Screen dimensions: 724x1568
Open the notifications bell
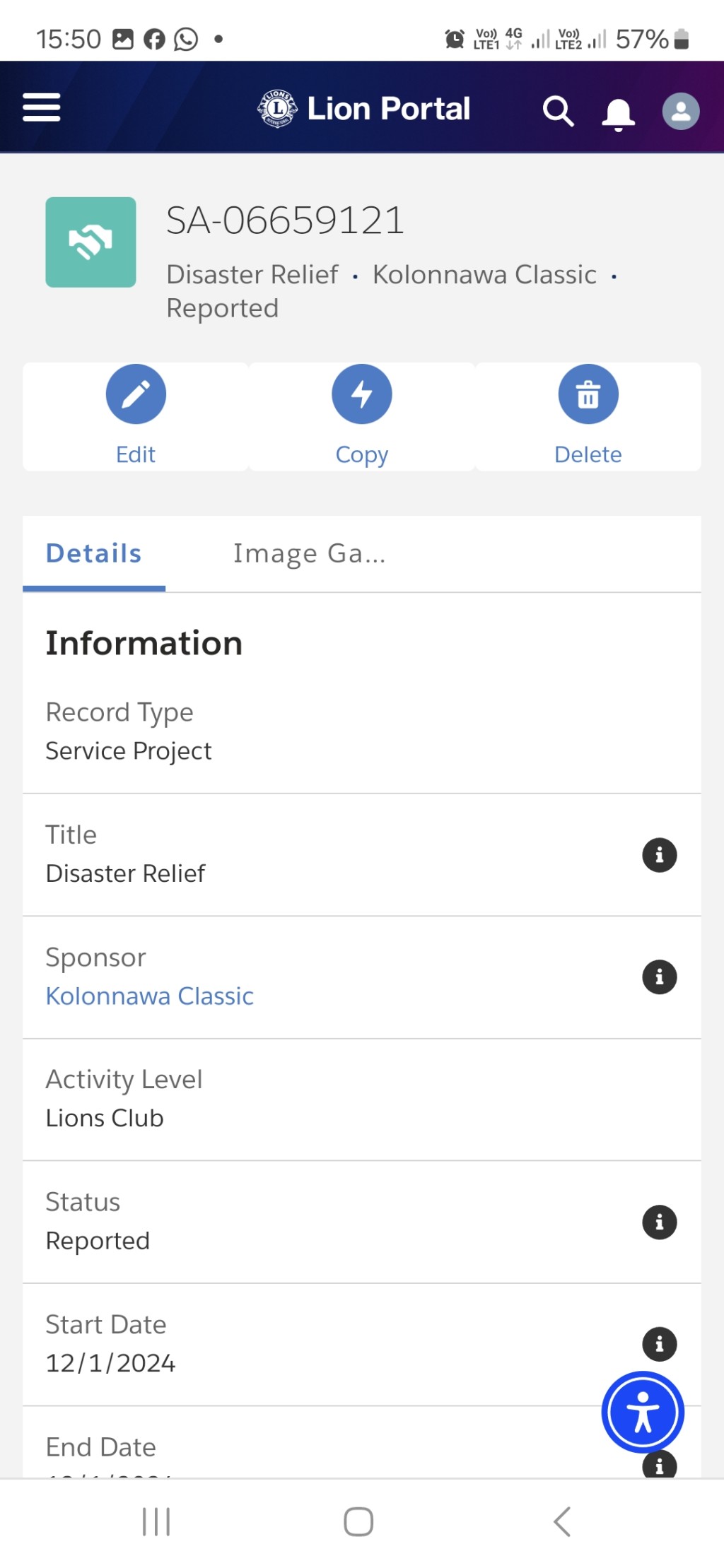click(x=618, y=112)
